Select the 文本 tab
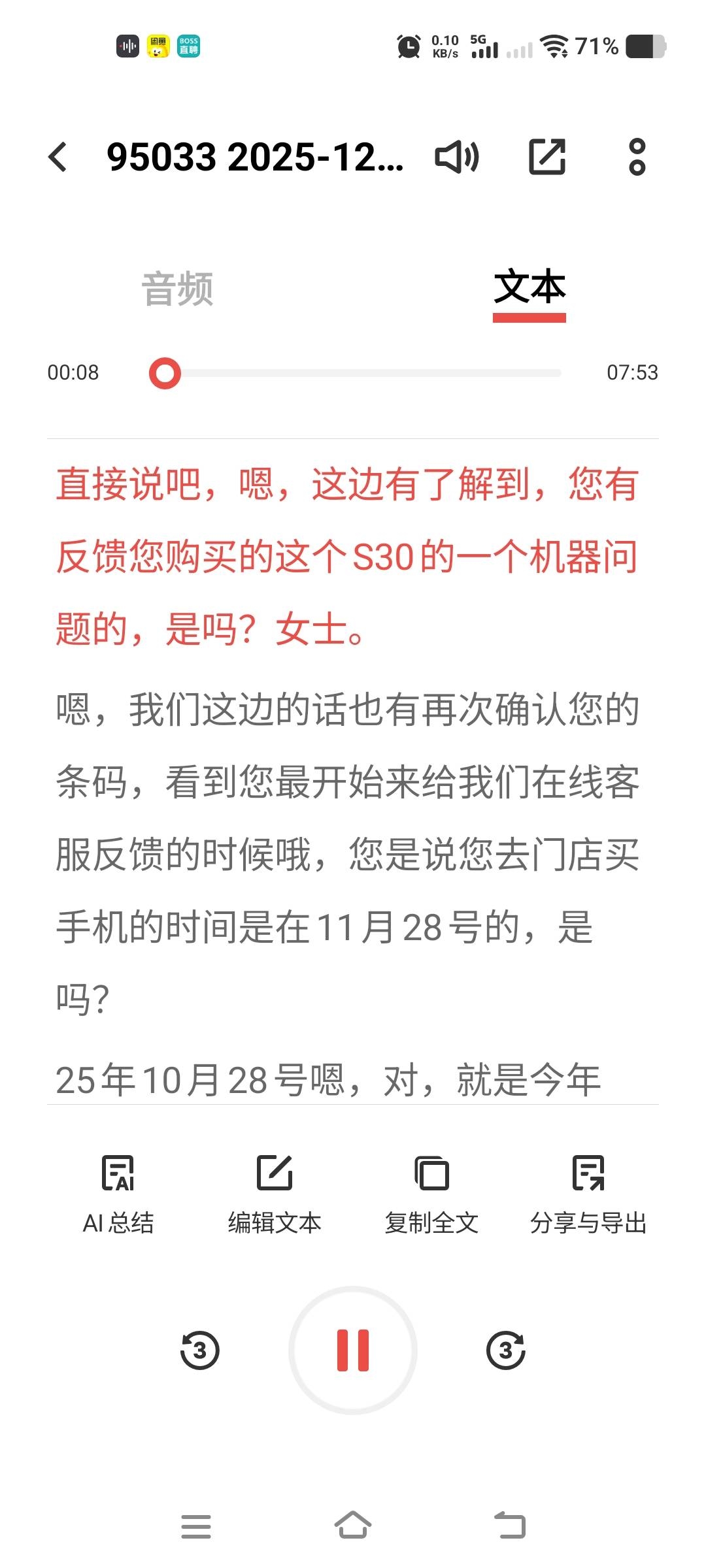 [529, 288]
